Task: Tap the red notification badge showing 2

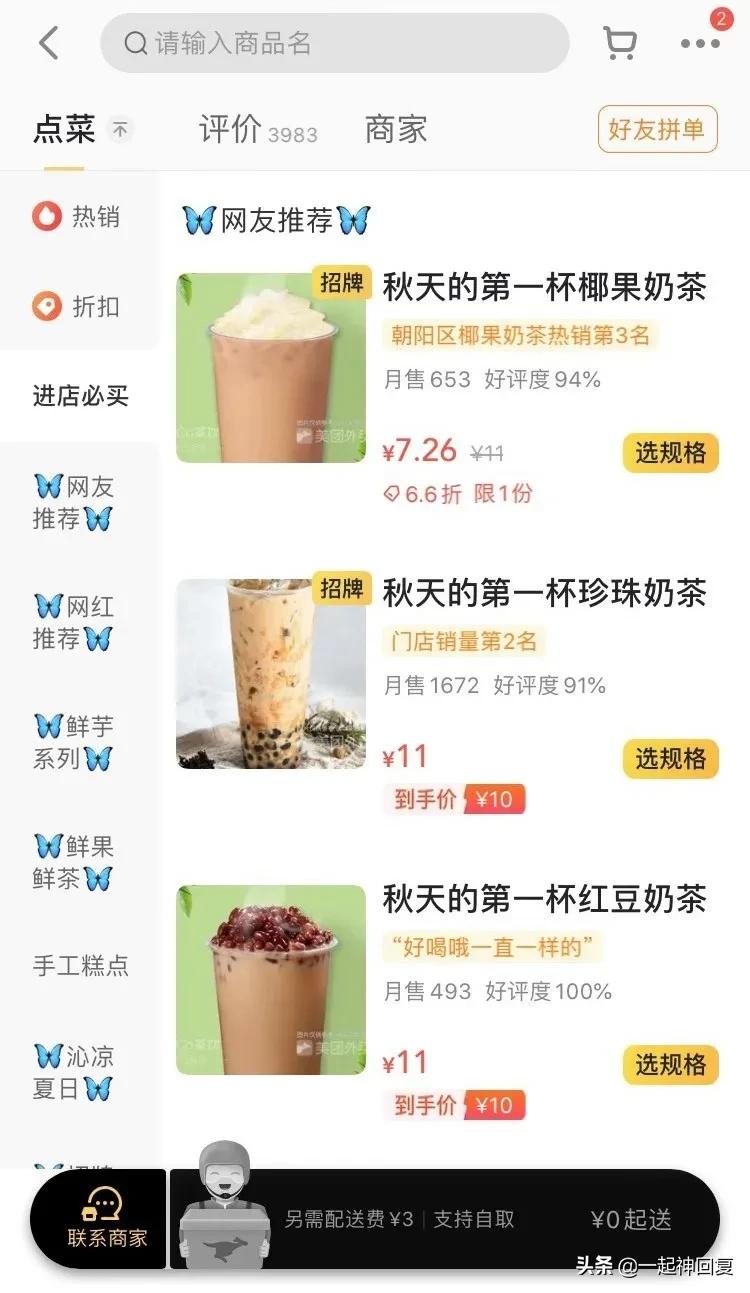Action: click(723, 16)
